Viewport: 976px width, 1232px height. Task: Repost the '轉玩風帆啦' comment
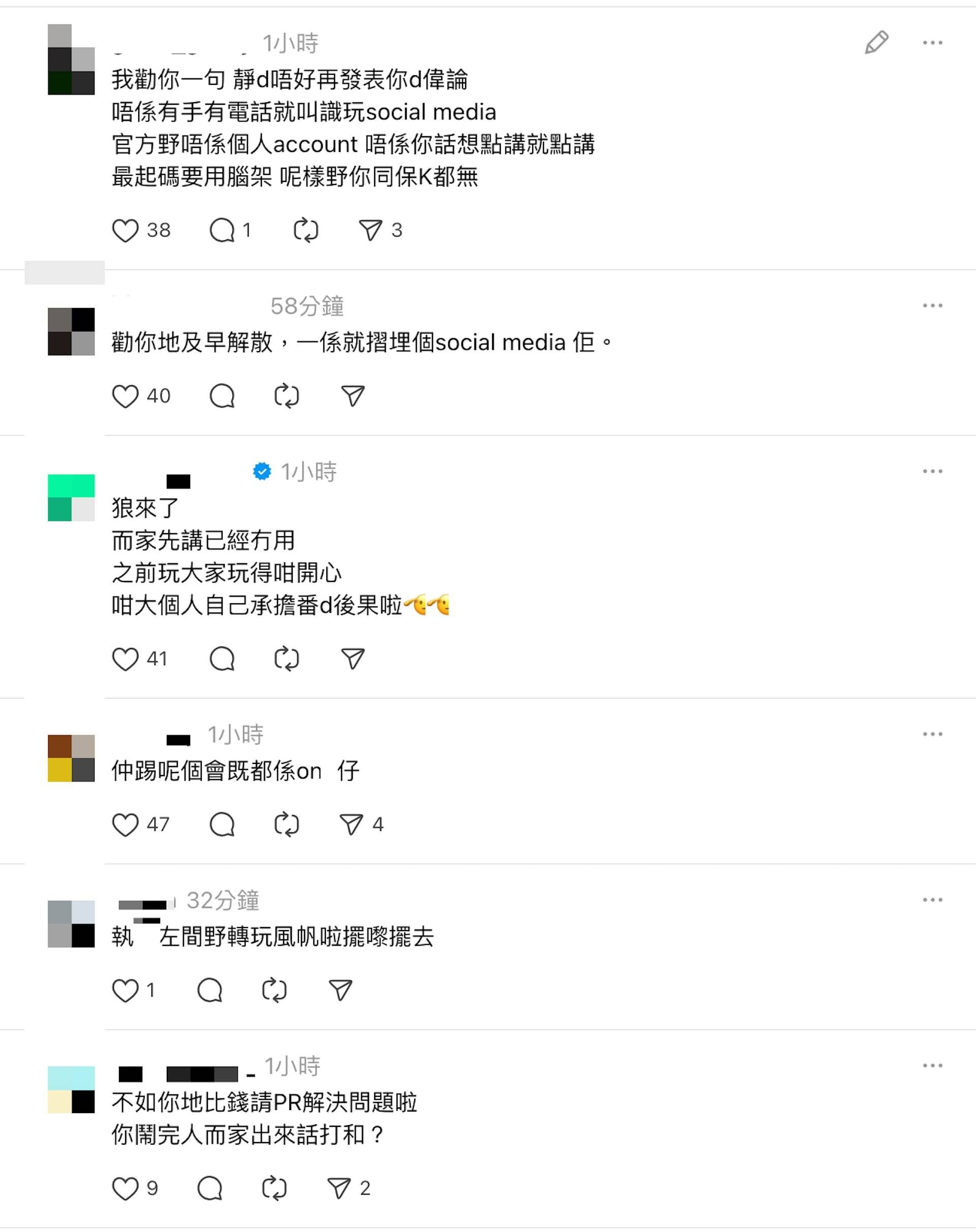(x=273, y=990)
